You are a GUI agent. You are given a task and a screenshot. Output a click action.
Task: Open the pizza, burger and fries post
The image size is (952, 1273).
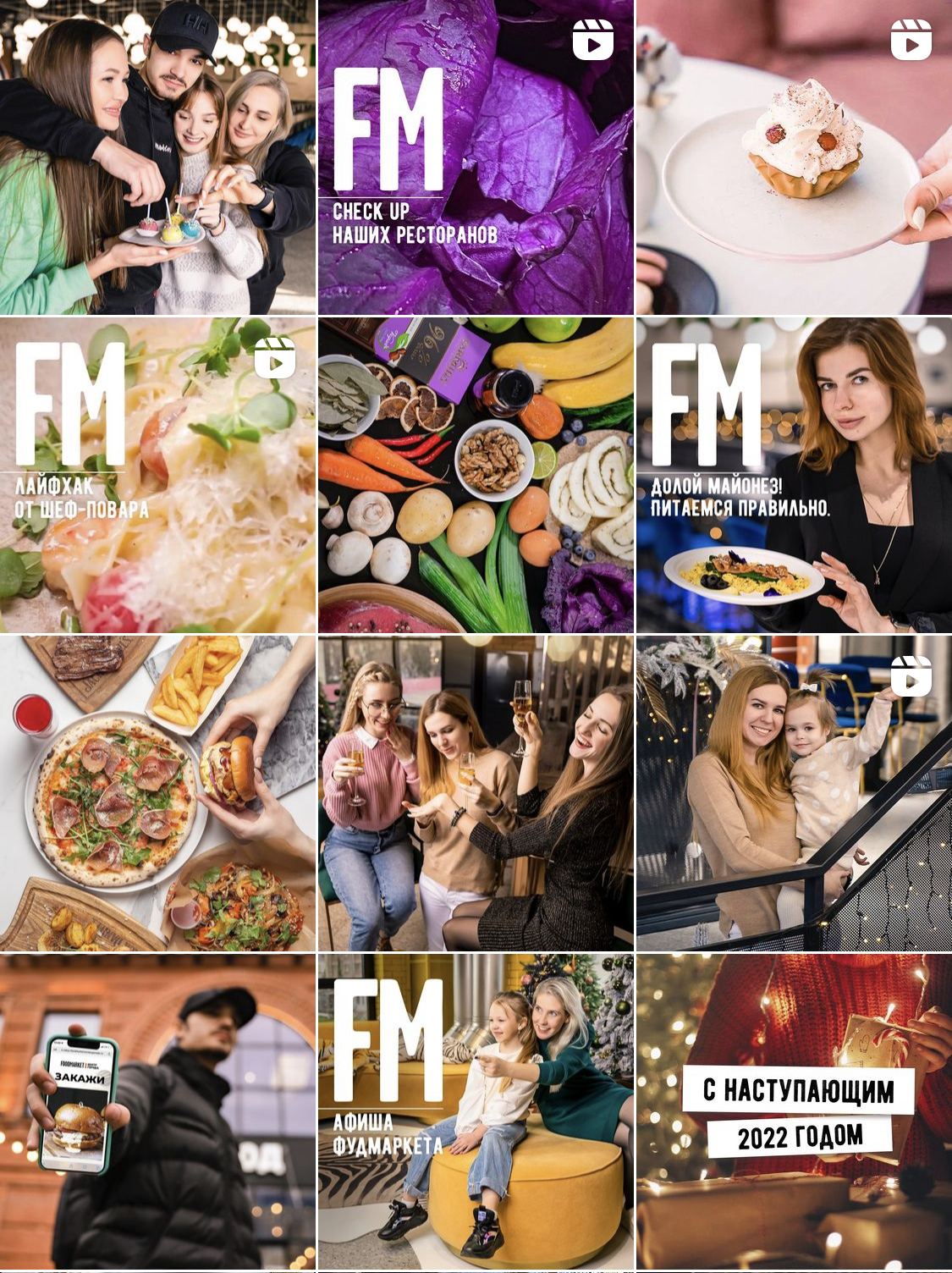(157, 794)
